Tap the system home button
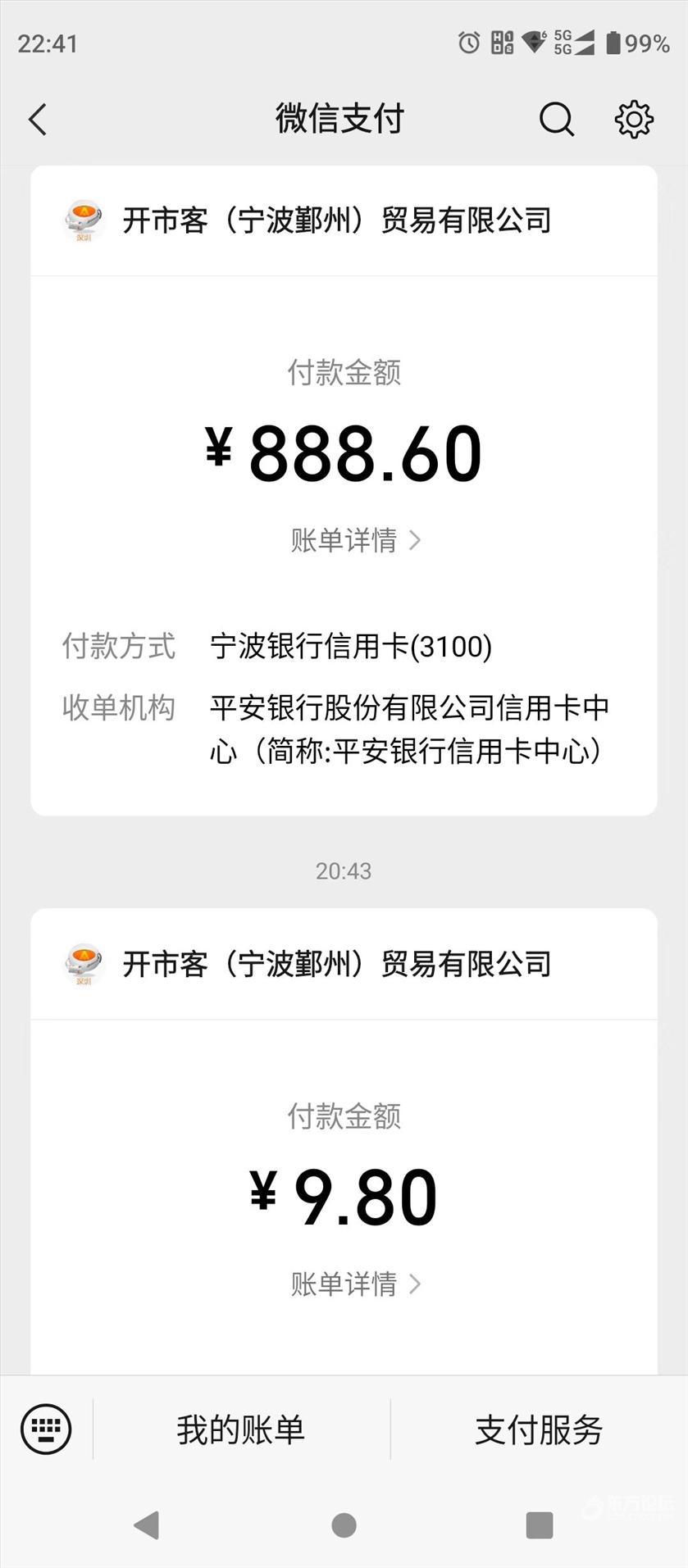Image resolution: width=688 pixels, height=1568 pixels. coord(344,1525)
